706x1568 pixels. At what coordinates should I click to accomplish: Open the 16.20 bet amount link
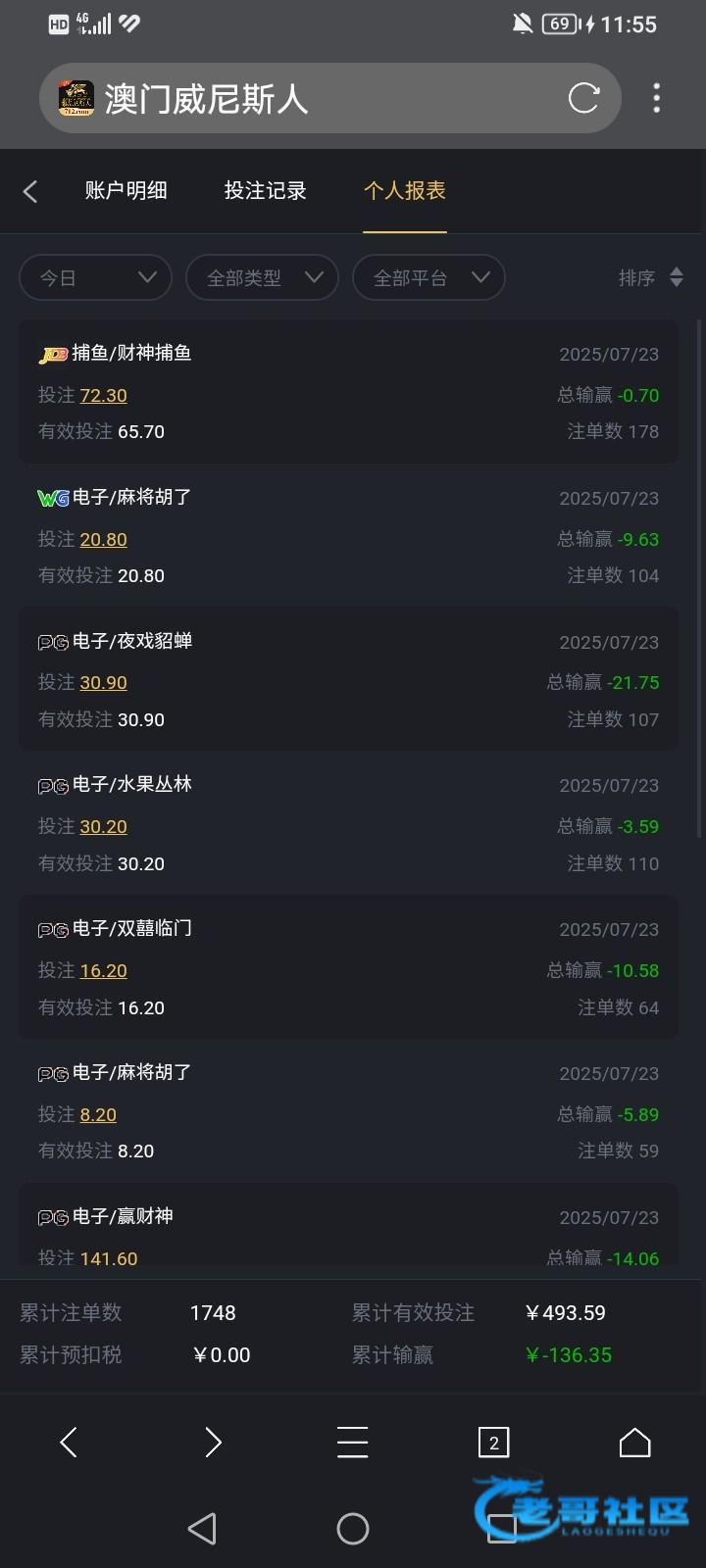pyautogui.click(x=104, y=970)
